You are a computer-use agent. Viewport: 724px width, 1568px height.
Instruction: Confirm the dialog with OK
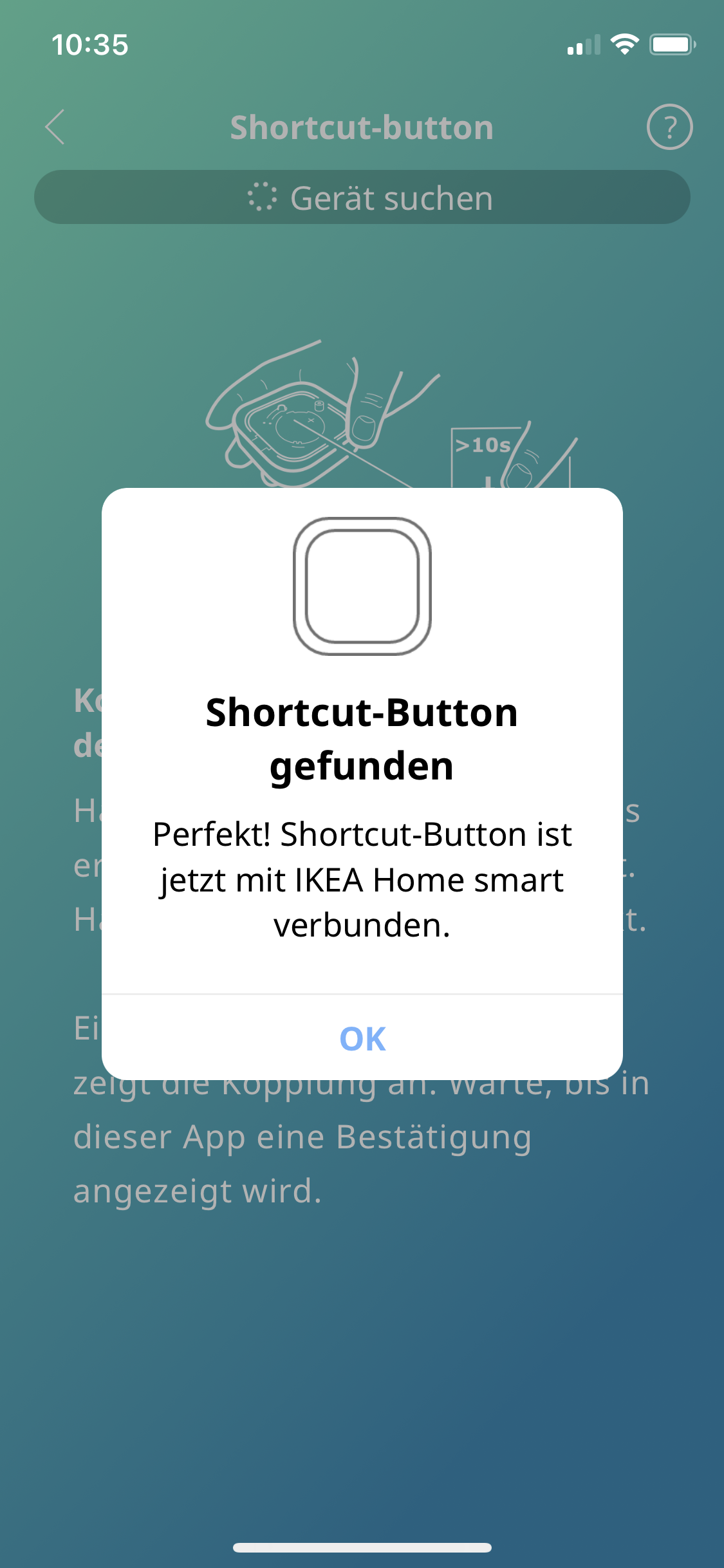click(x=362, y=1038)
